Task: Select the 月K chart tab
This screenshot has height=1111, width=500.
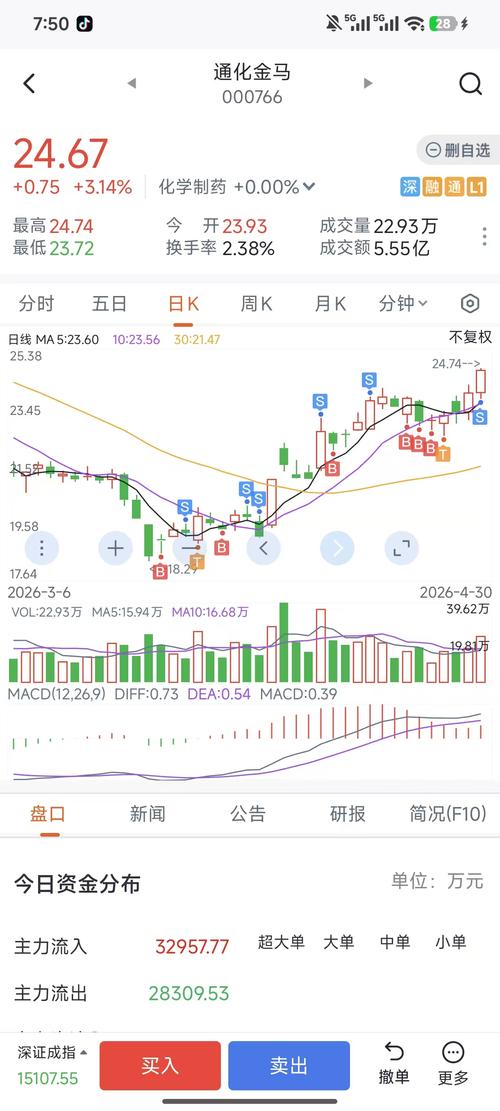Action: click(330, 304)
